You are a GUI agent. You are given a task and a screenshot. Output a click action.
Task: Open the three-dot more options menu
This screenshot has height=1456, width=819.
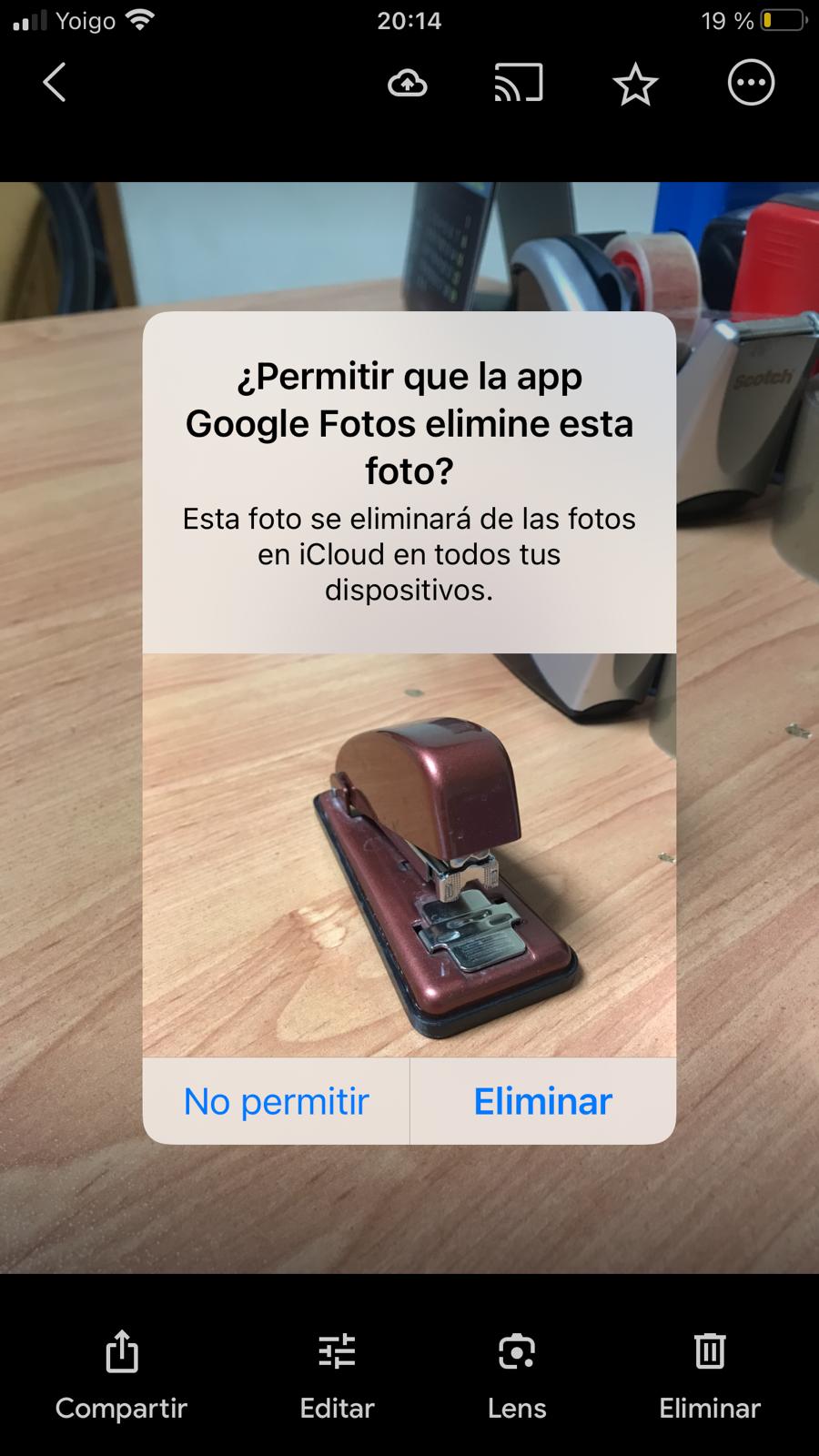(751, 84)
